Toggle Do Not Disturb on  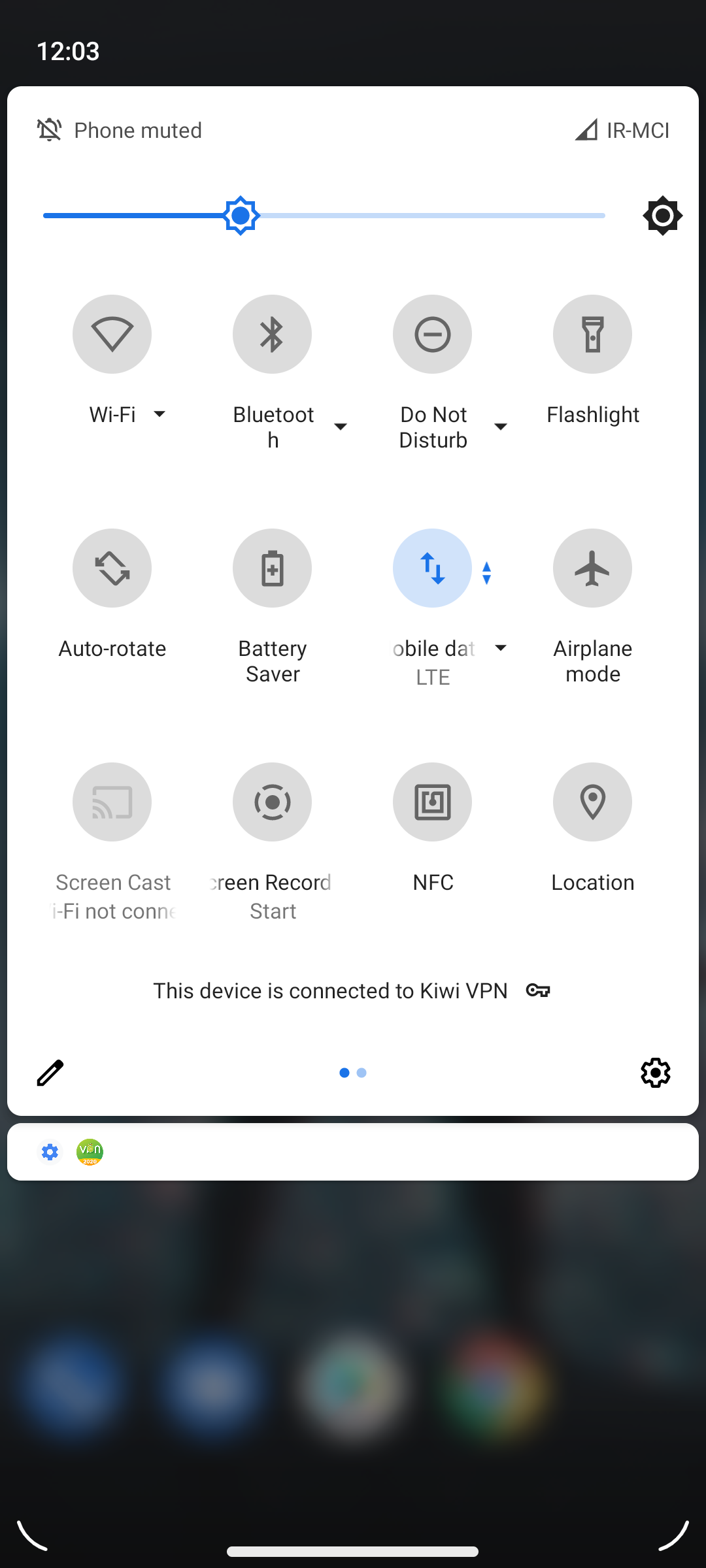coord(432,334)
